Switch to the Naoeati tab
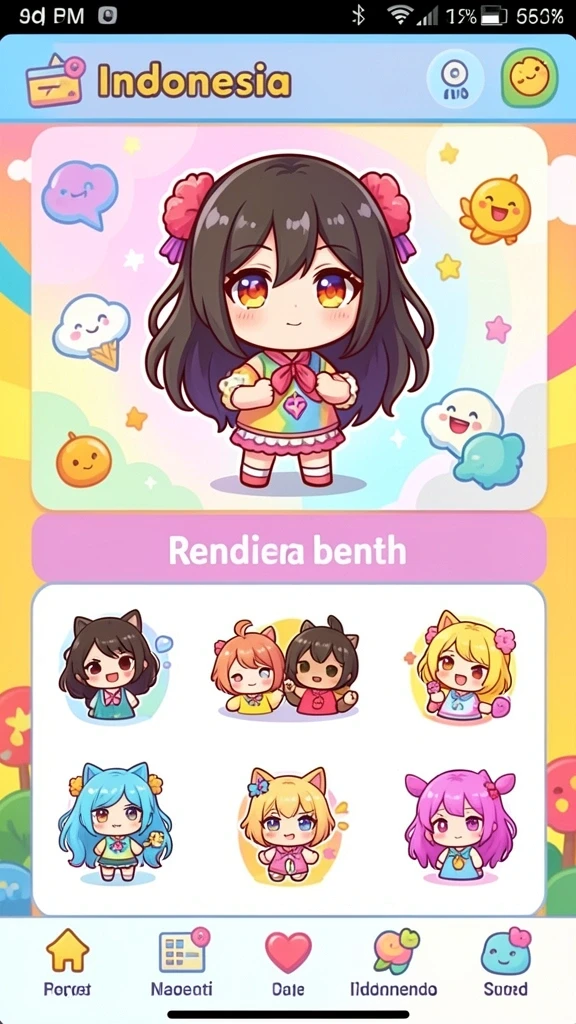 182,961
